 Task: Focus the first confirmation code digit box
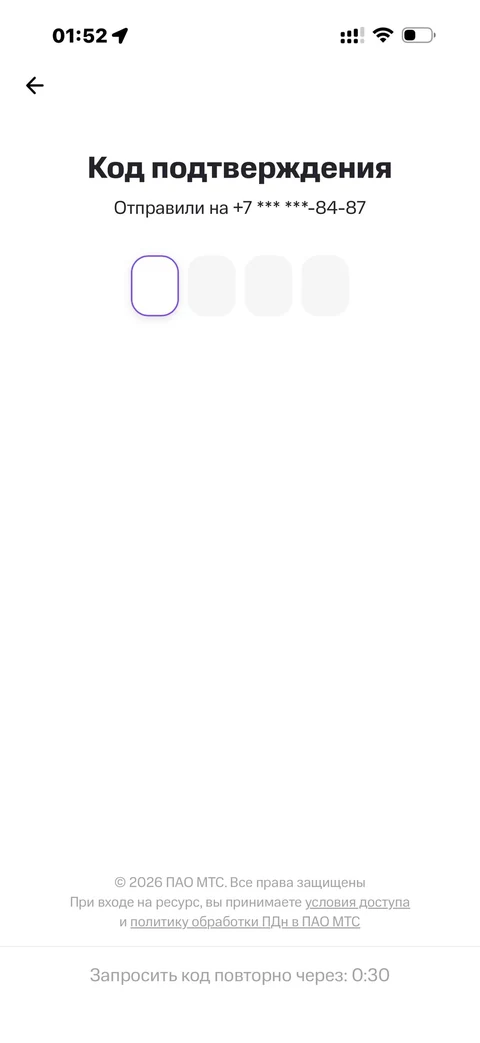(155, 285)
